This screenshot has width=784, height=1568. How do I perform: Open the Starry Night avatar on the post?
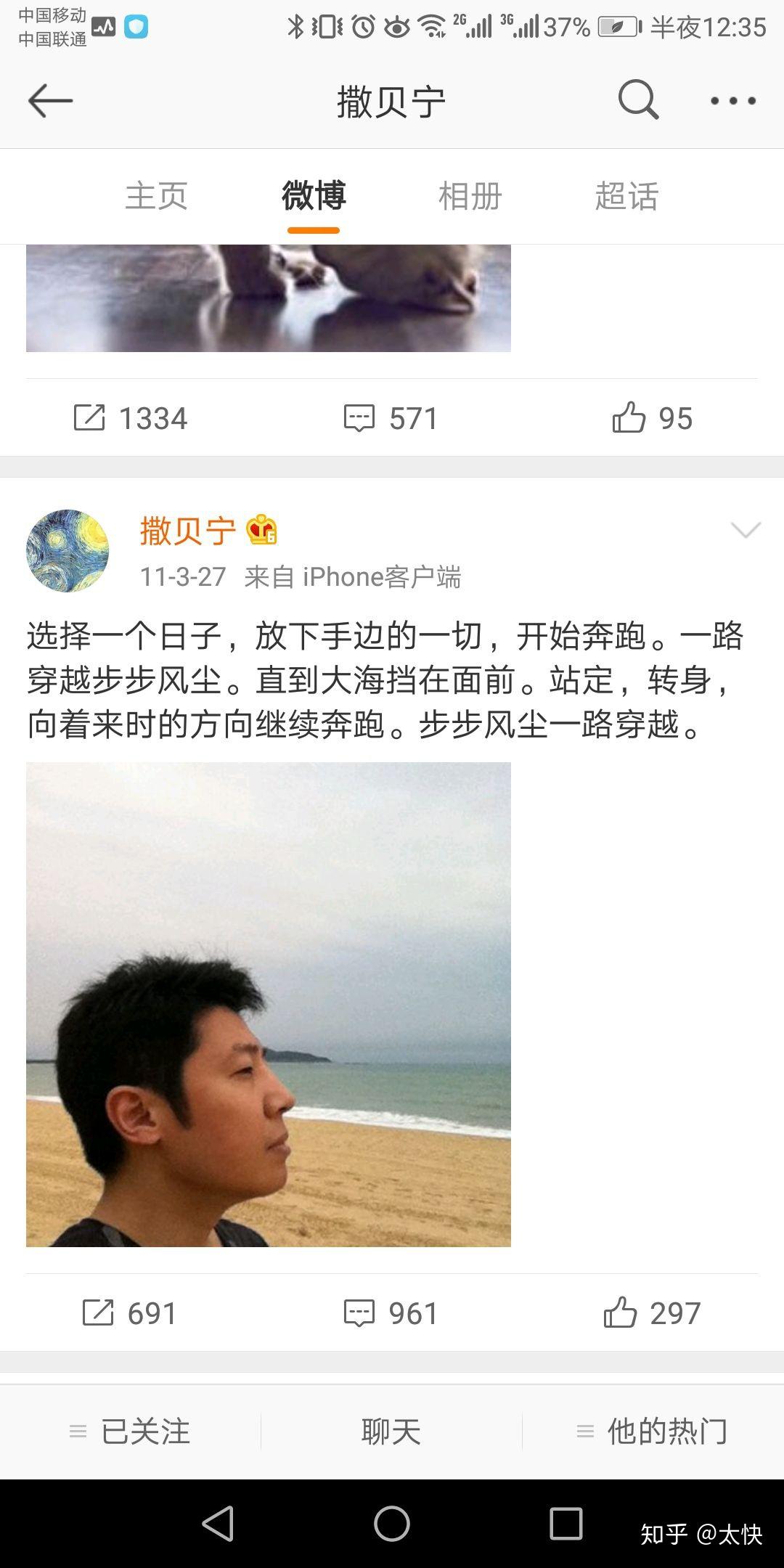(x=68, y=551)
